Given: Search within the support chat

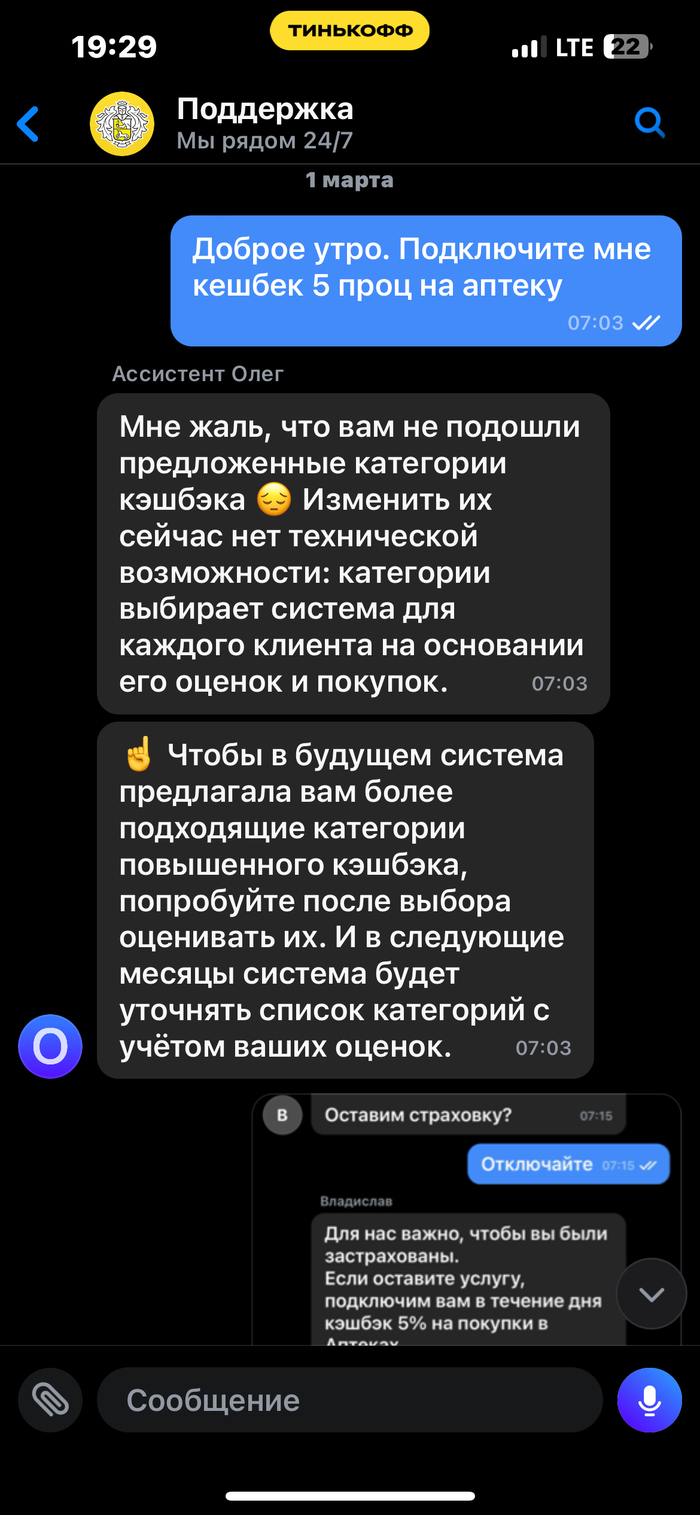Looking at the screenshot, I should 650,123.
